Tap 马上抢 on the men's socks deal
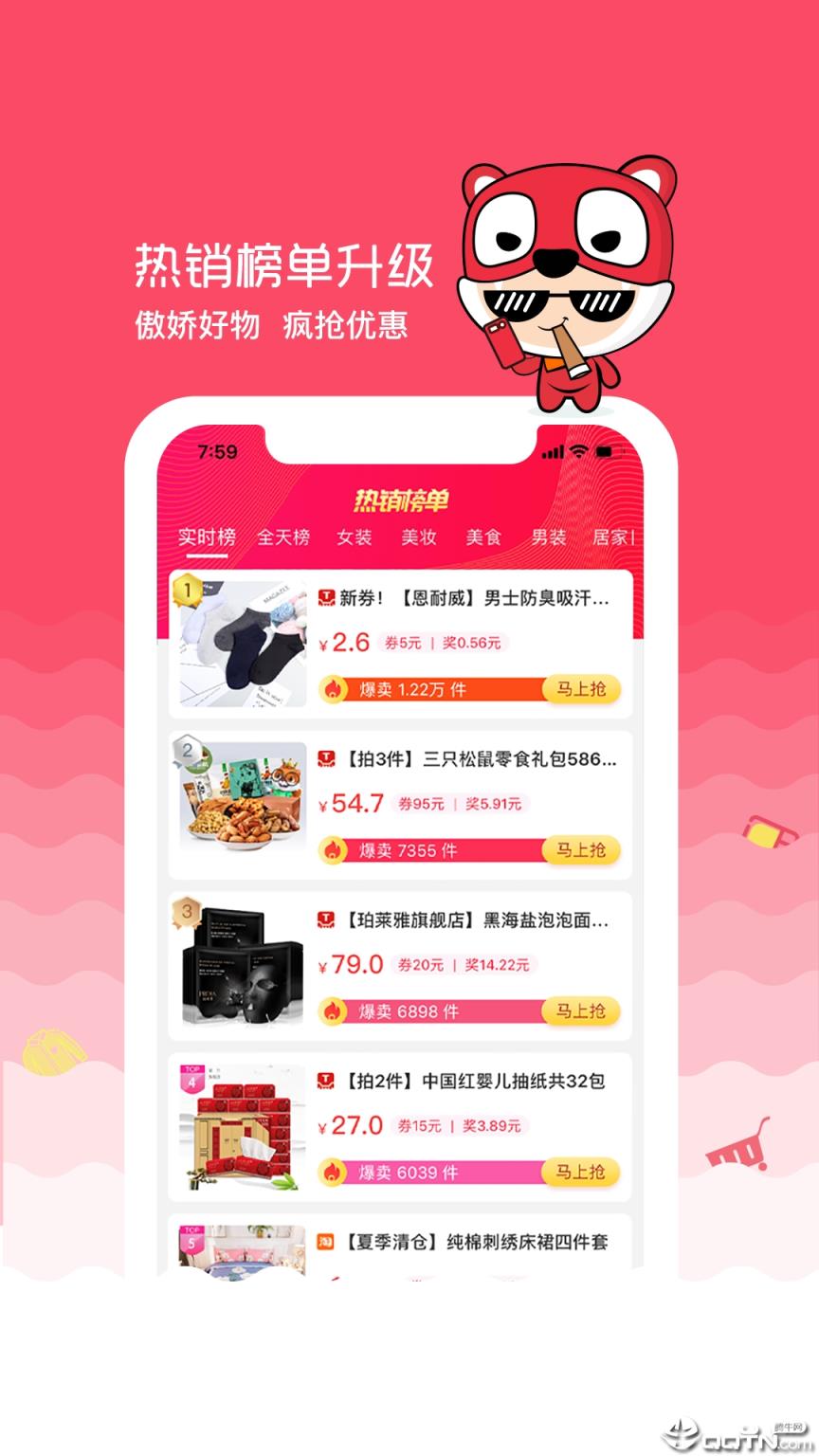819x1456 pixels. tap(582, 689)
